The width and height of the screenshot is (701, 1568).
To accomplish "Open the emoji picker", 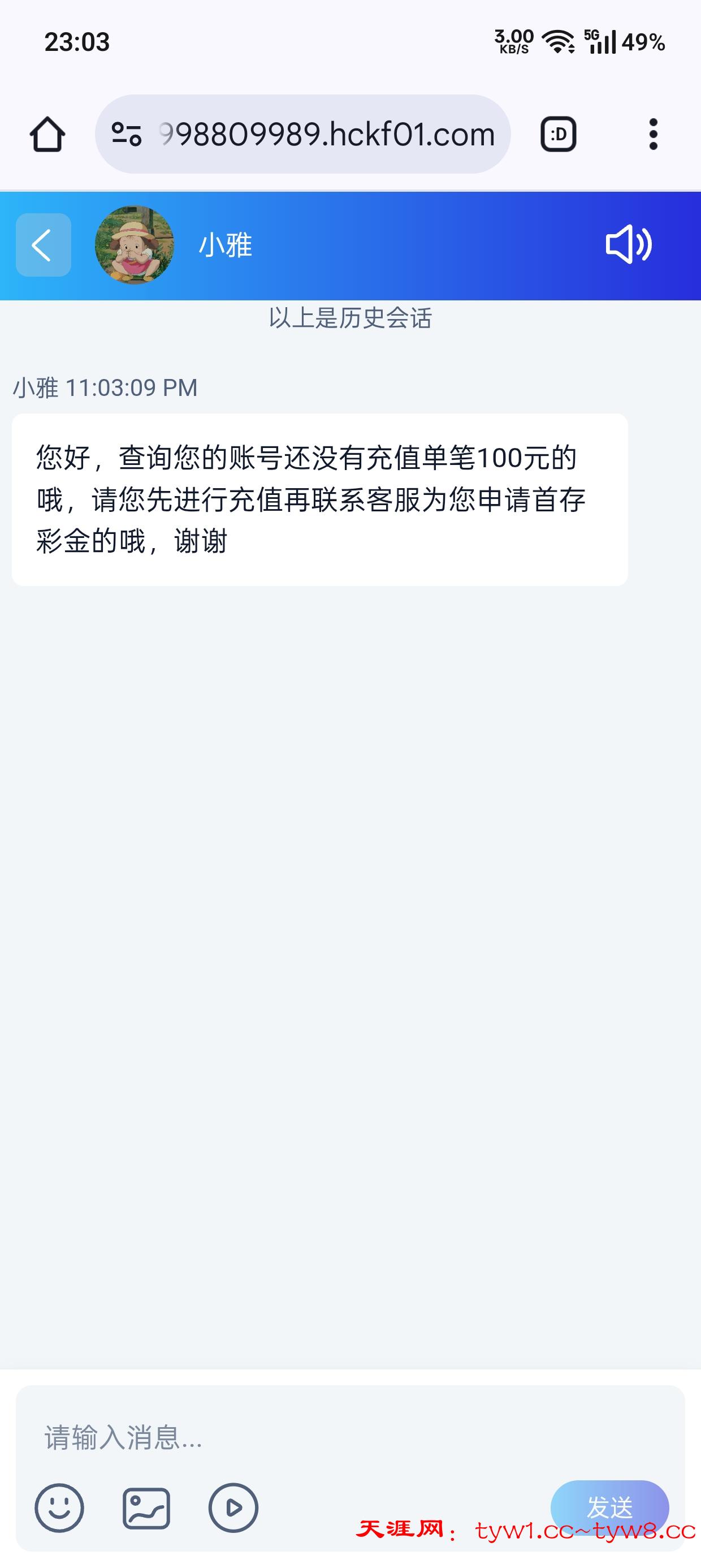I will (x=59, y=1507).
